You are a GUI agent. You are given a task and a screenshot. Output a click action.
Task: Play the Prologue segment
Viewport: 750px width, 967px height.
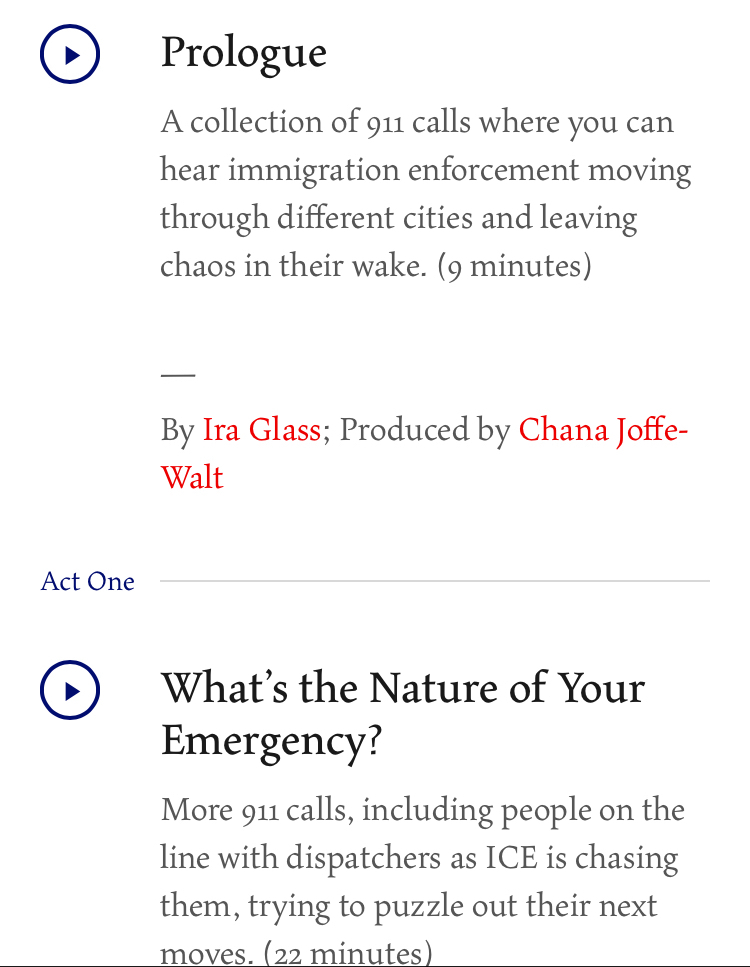[70, 54]
